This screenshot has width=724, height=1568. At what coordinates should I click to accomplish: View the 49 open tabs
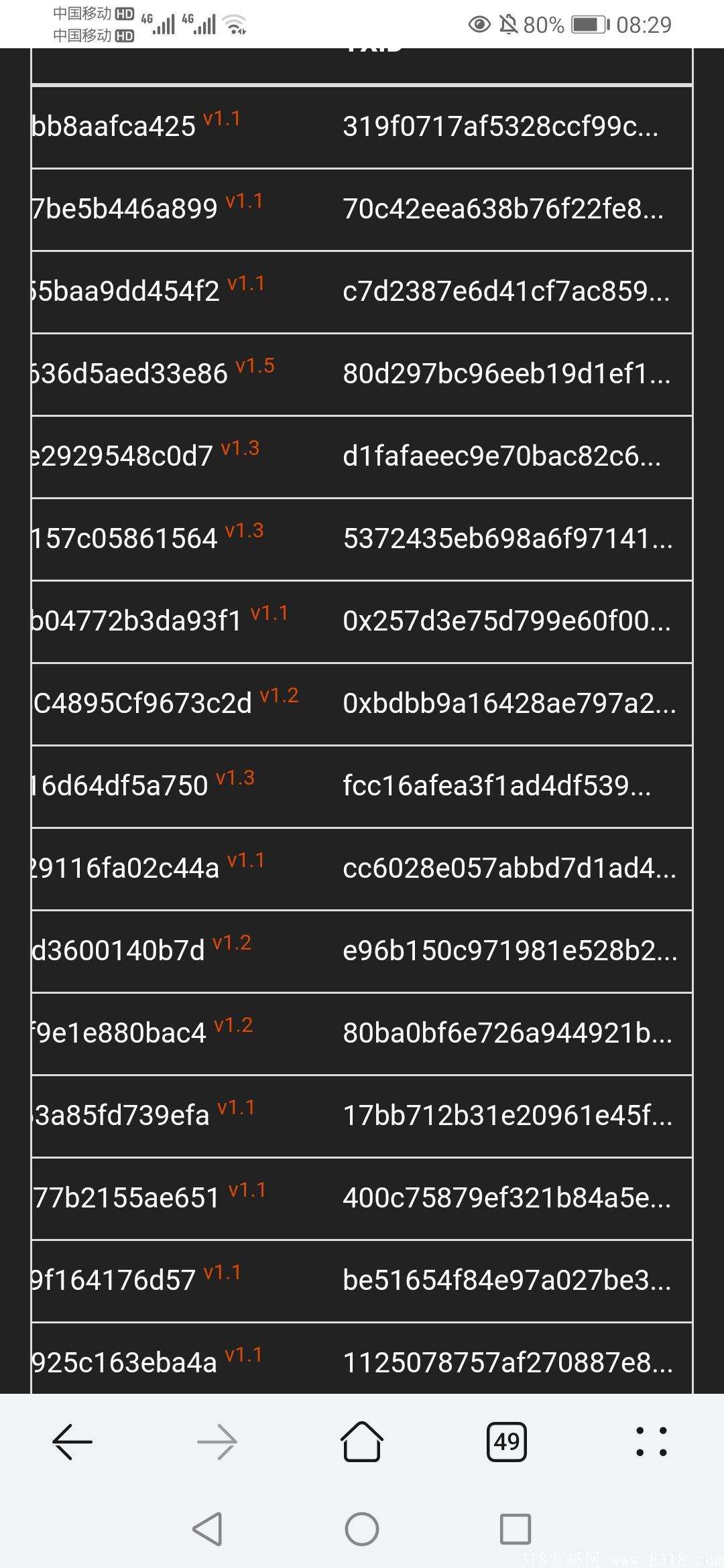(x=507, y=1441)
